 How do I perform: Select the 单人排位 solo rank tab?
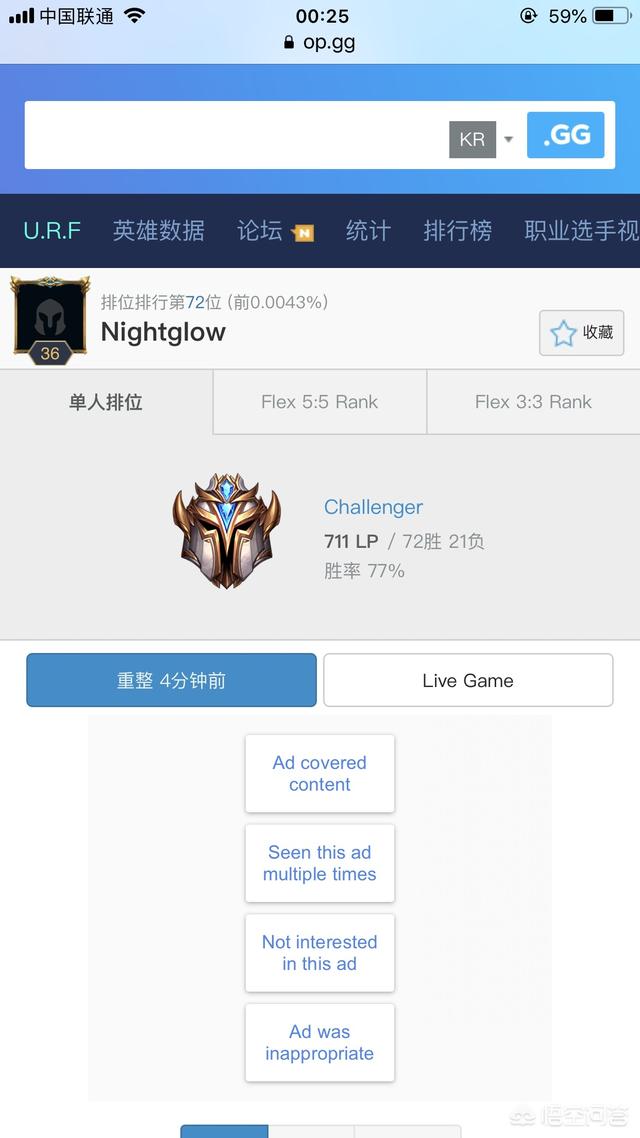[106, 402]
